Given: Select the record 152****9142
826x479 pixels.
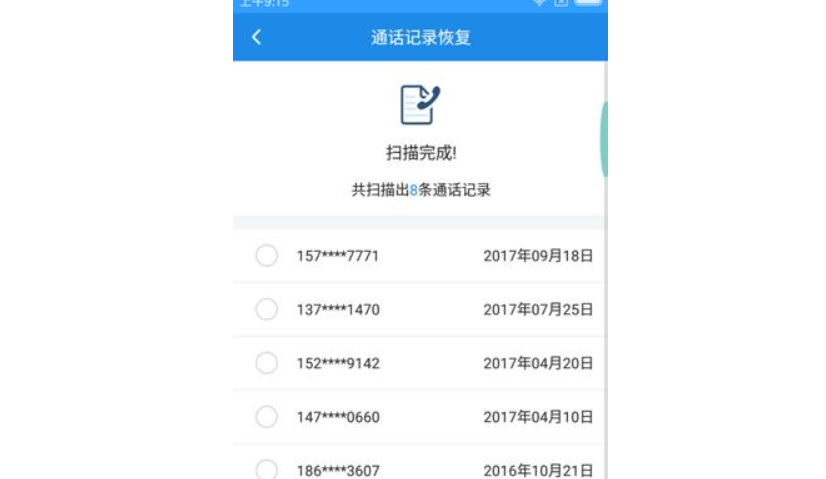Looking at the screenshot, I should [267, 363].
